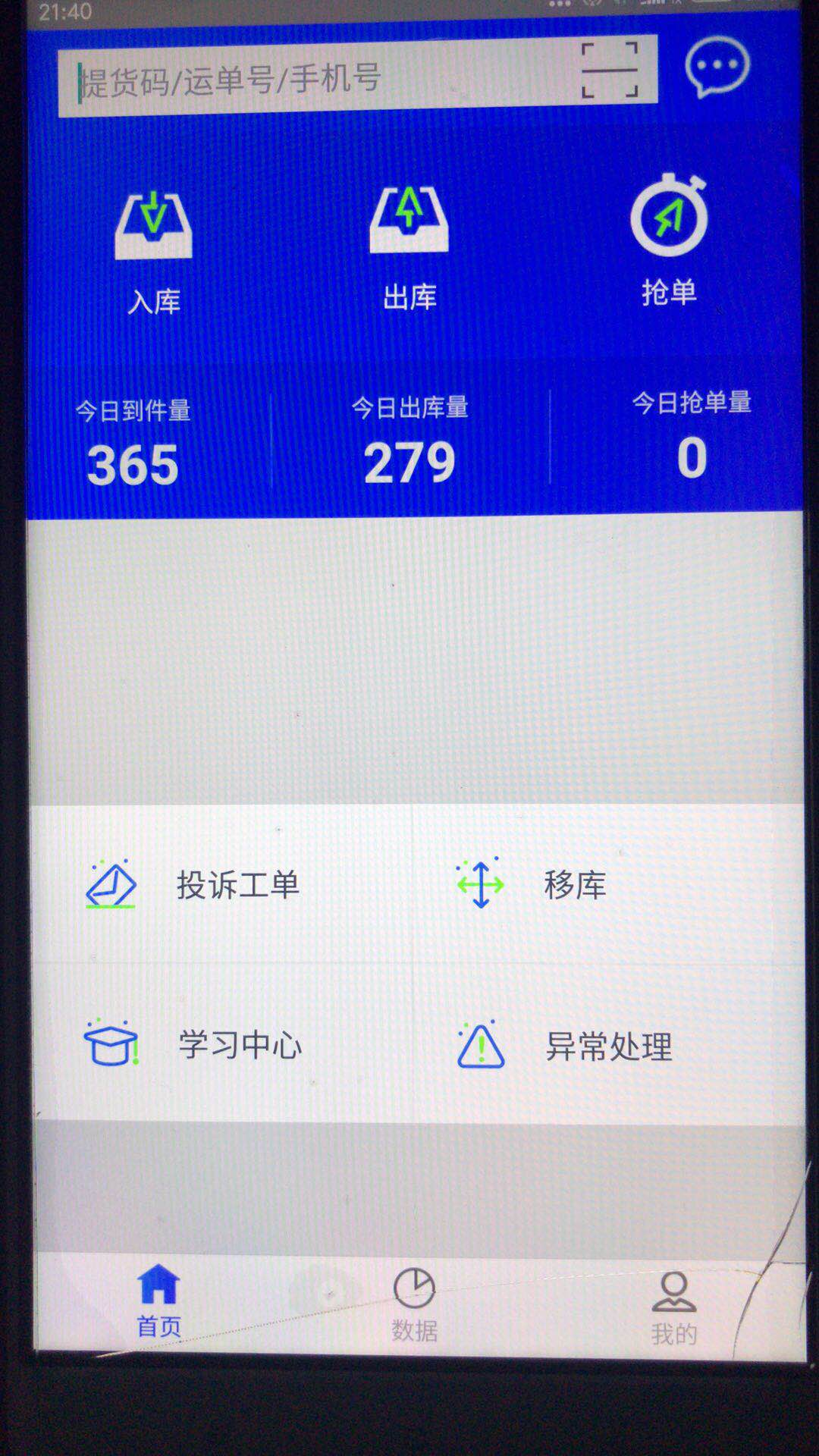Tap the 提货码/运单号/手机号 search field

(318, 77)
